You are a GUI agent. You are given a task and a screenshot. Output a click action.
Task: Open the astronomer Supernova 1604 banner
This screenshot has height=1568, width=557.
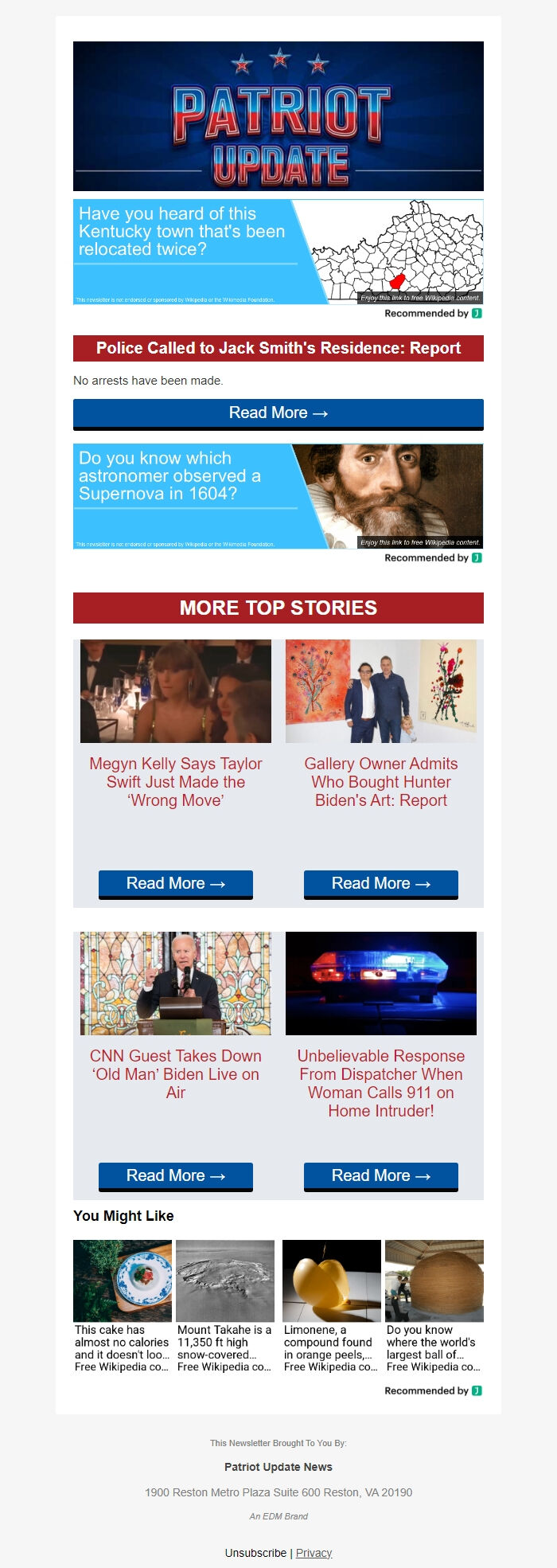coord(278,496)
